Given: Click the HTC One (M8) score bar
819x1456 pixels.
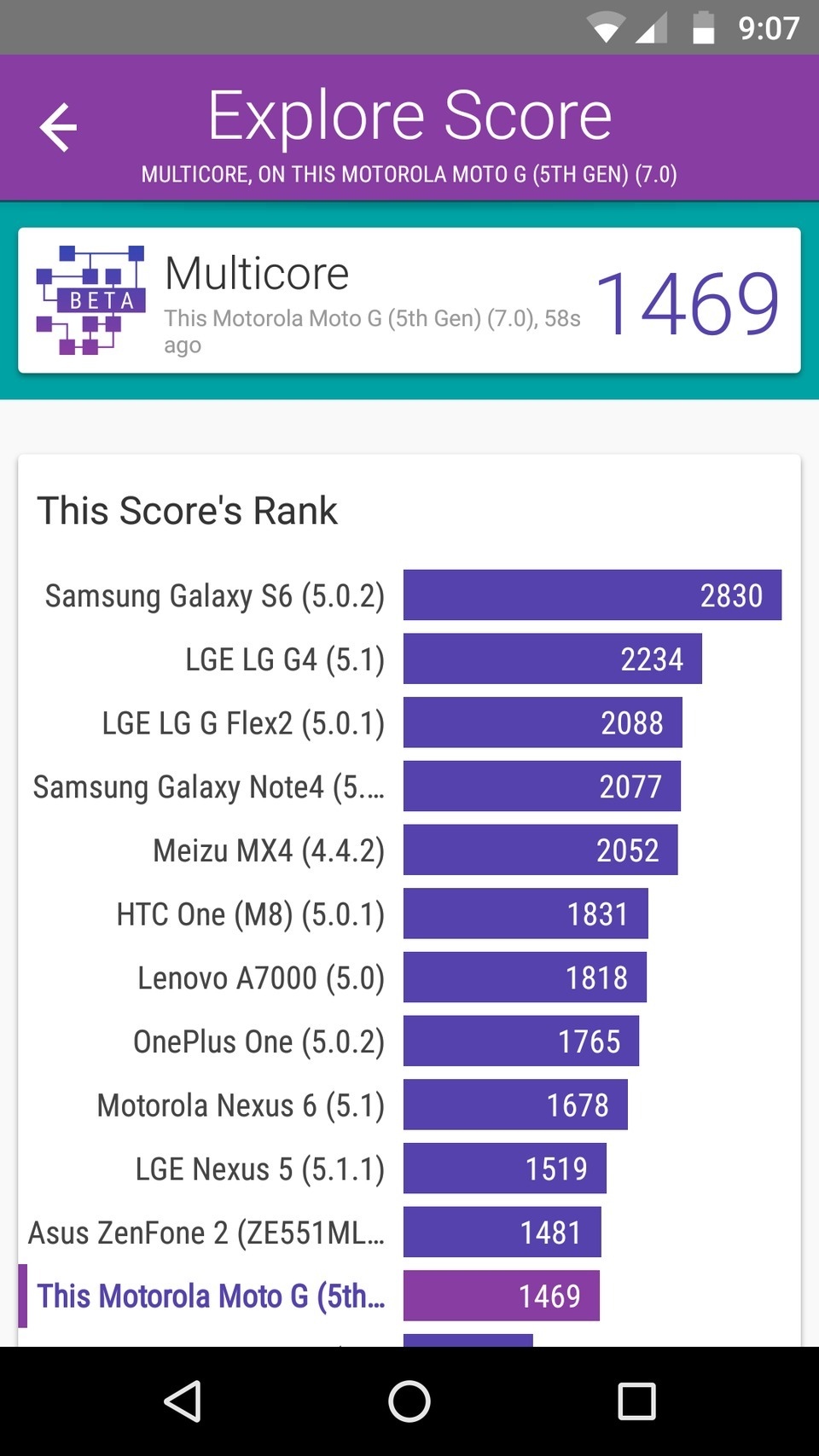Looking at the screenshot, I should [525, 914].
